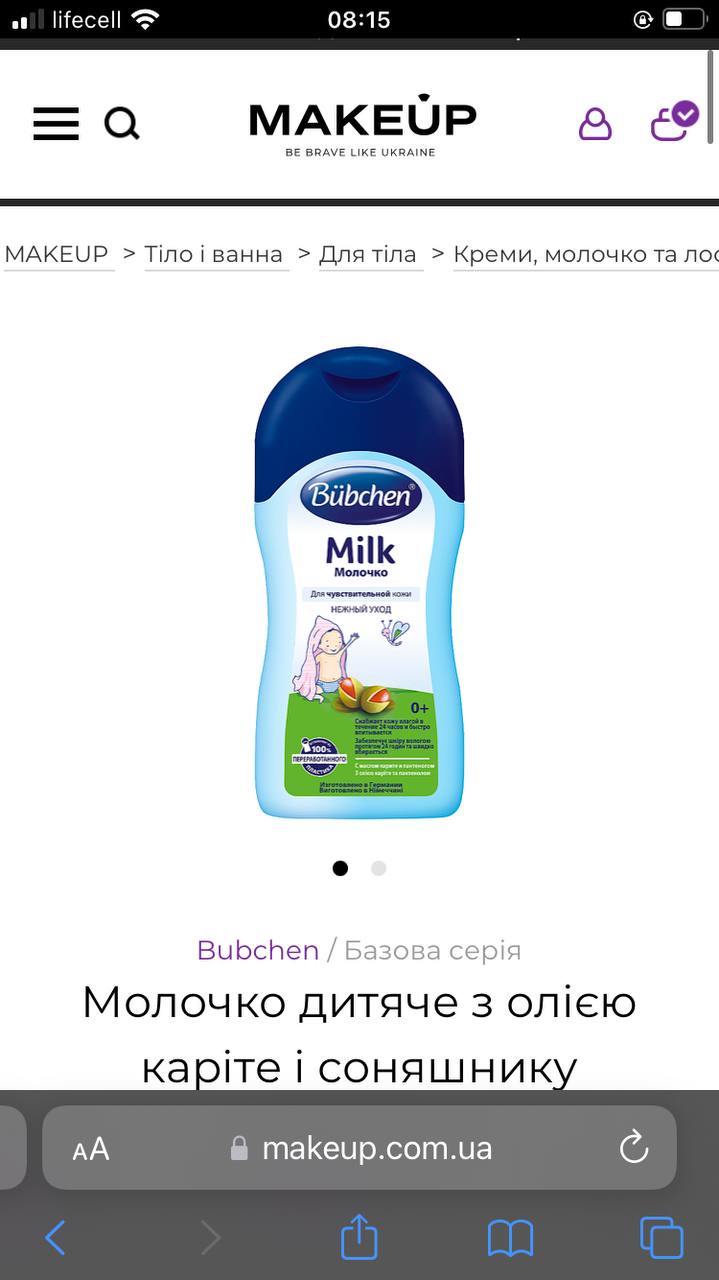Go back in Safari
The width and height of the screenshot is (719, 1280).
pyautogui.click(x=55, y=1238)
